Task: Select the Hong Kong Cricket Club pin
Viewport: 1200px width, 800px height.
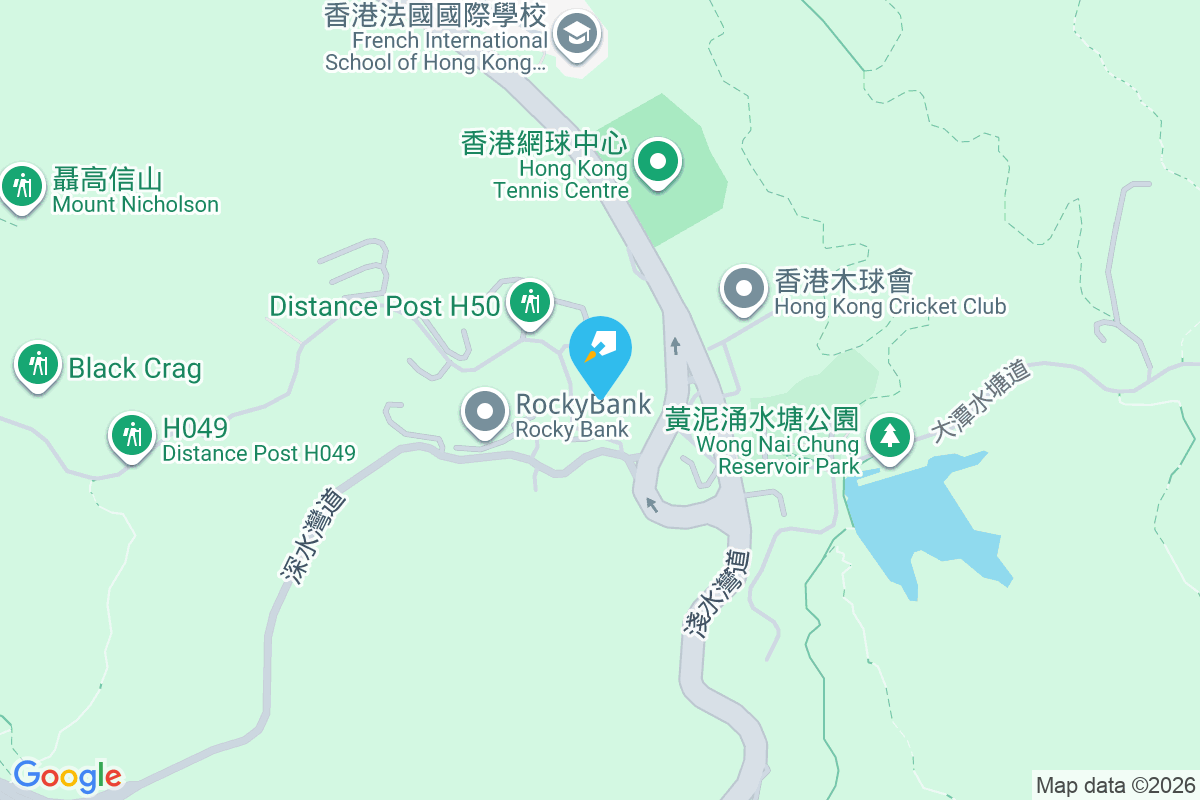Action: 744,289
